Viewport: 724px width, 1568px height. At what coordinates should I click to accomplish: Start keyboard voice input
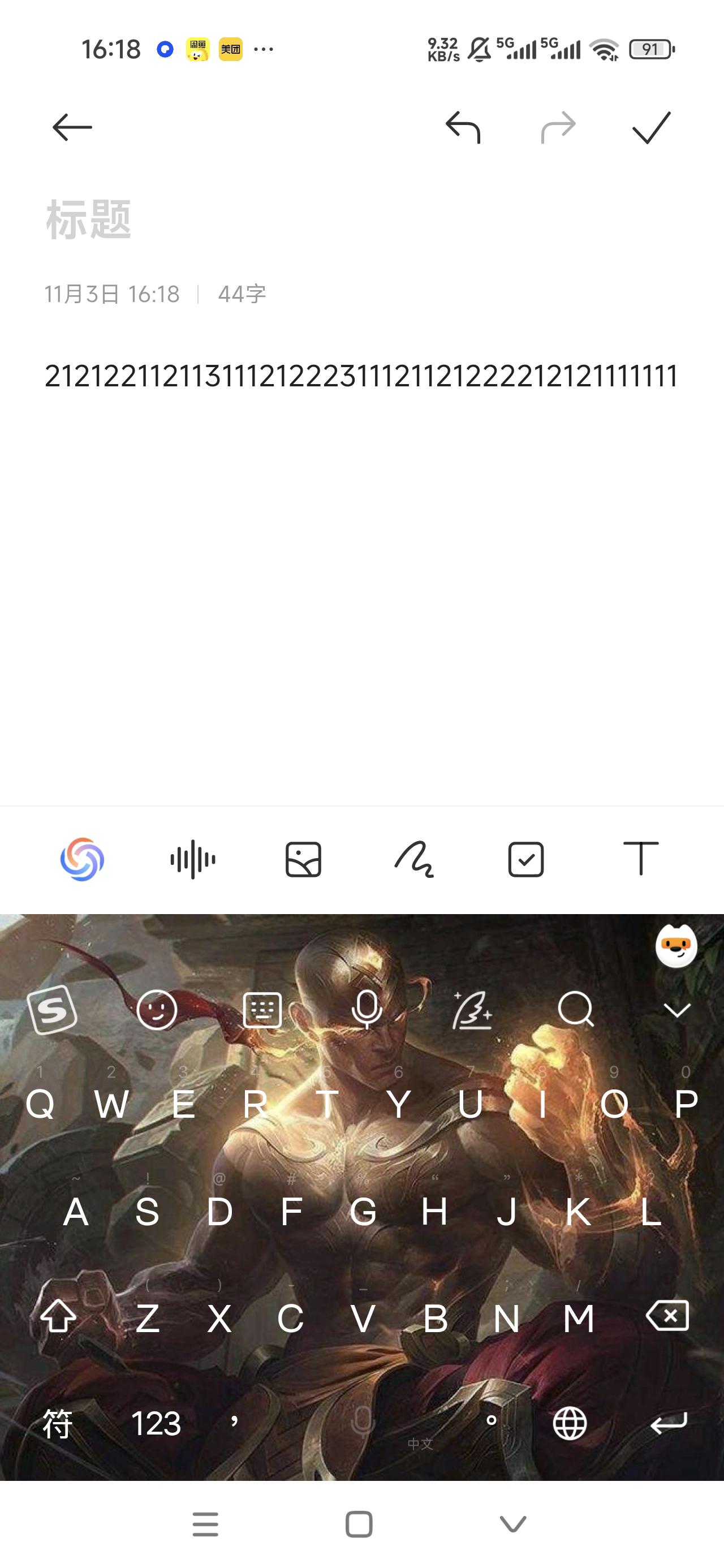pyautogui.click(x=367, y=1010)
